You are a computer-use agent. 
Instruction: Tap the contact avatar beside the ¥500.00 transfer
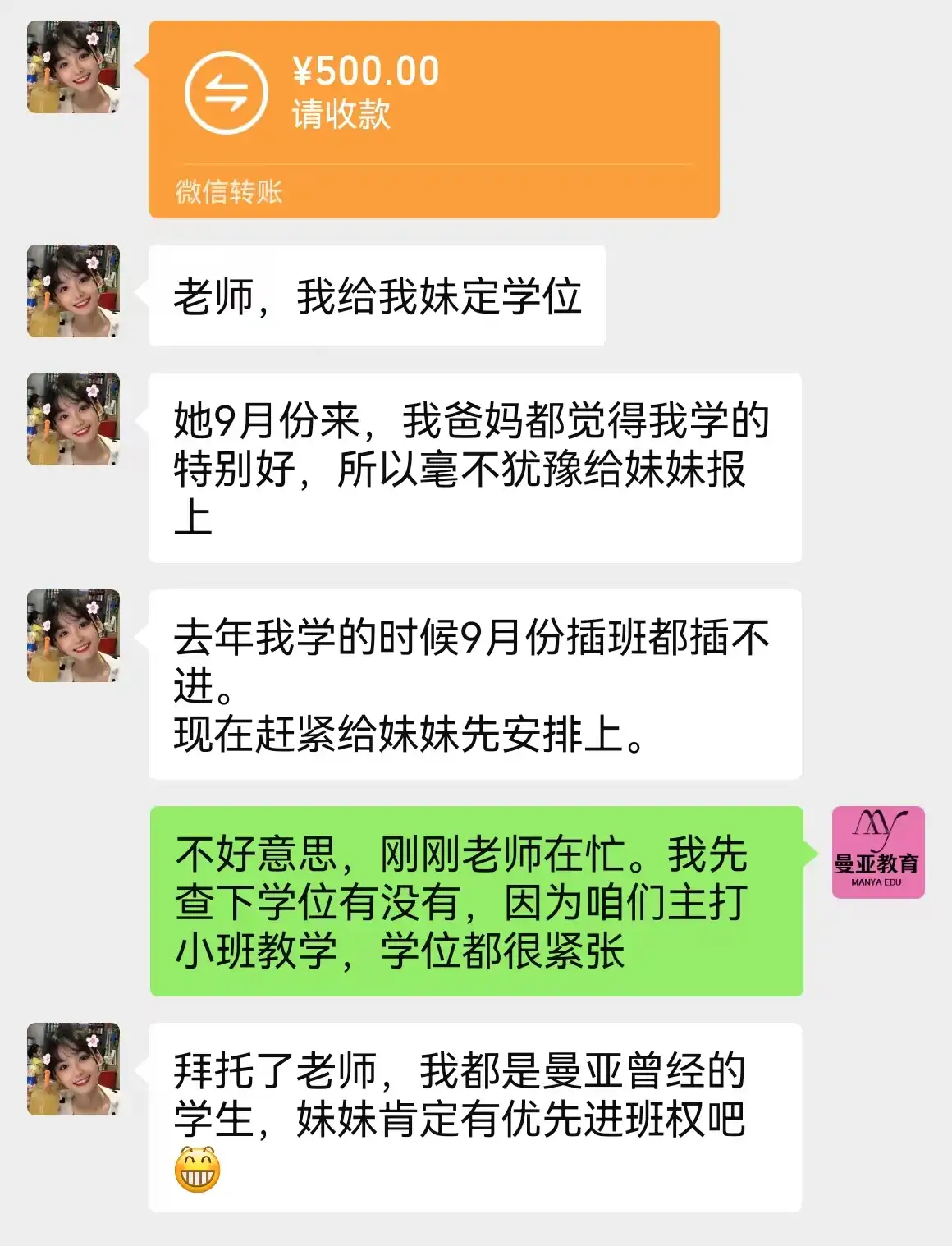point(74,67)
